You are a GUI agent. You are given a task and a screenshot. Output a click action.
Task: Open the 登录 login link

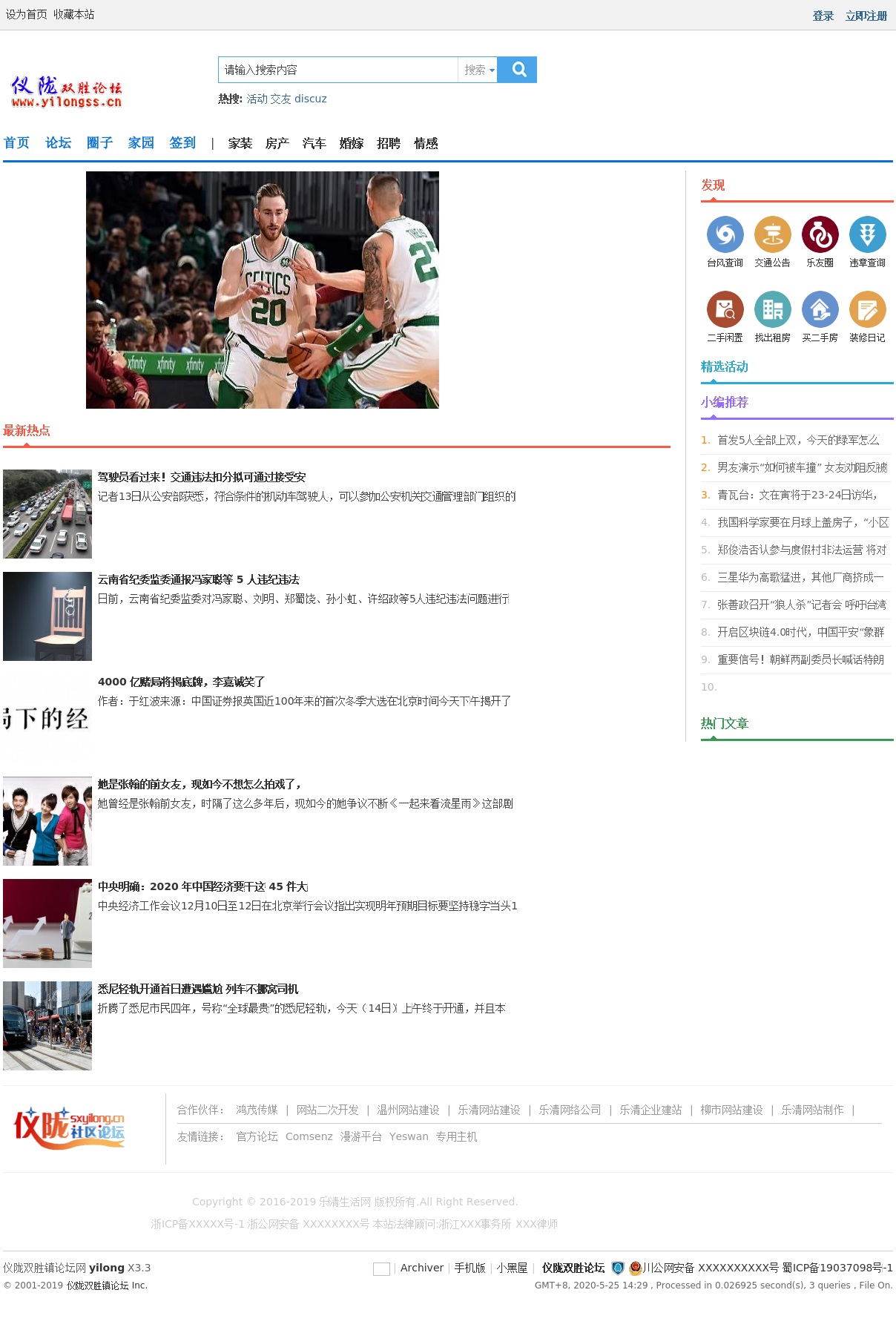point(823,16)
